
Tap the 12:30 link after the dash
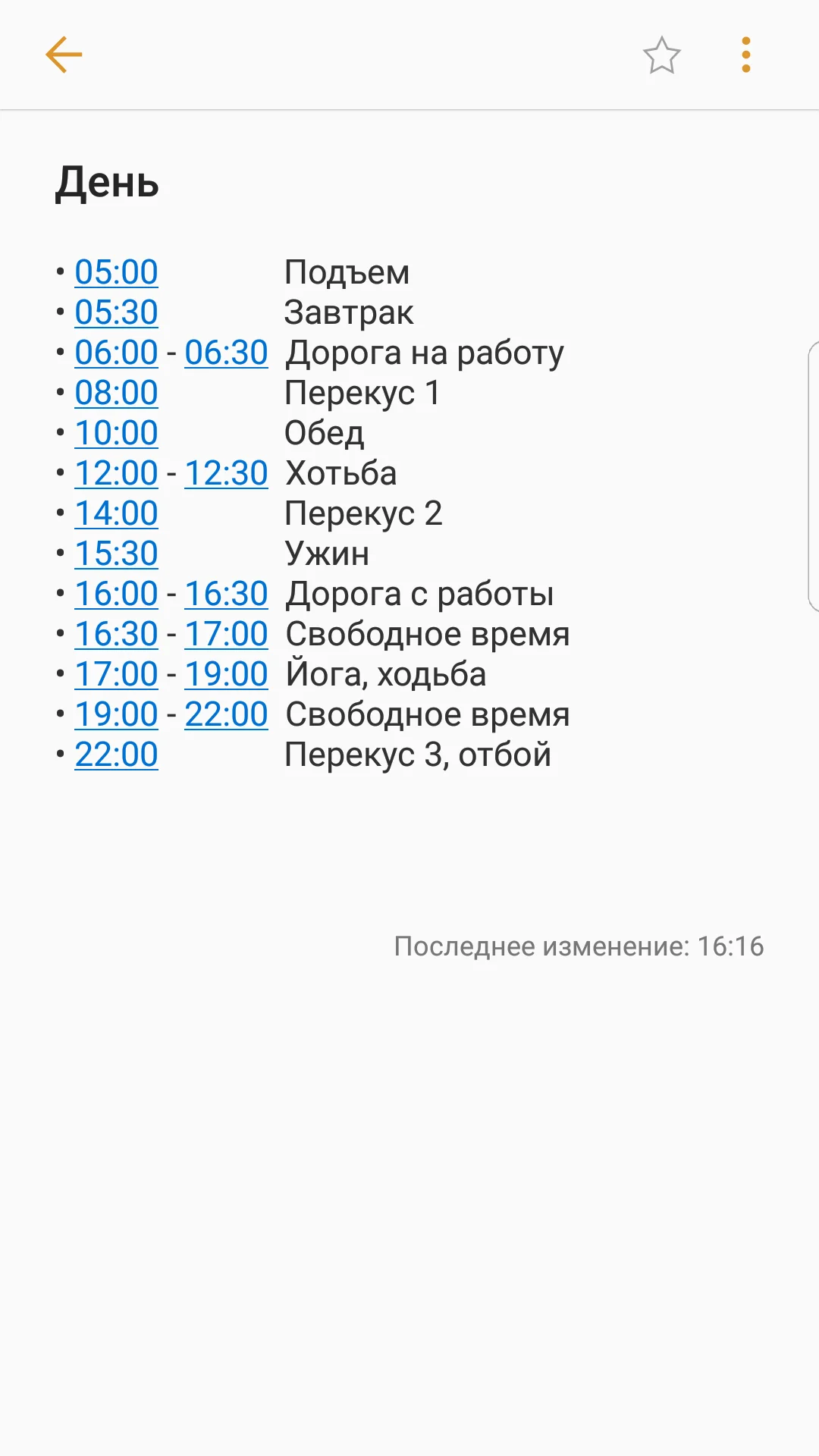click(227, 473)
